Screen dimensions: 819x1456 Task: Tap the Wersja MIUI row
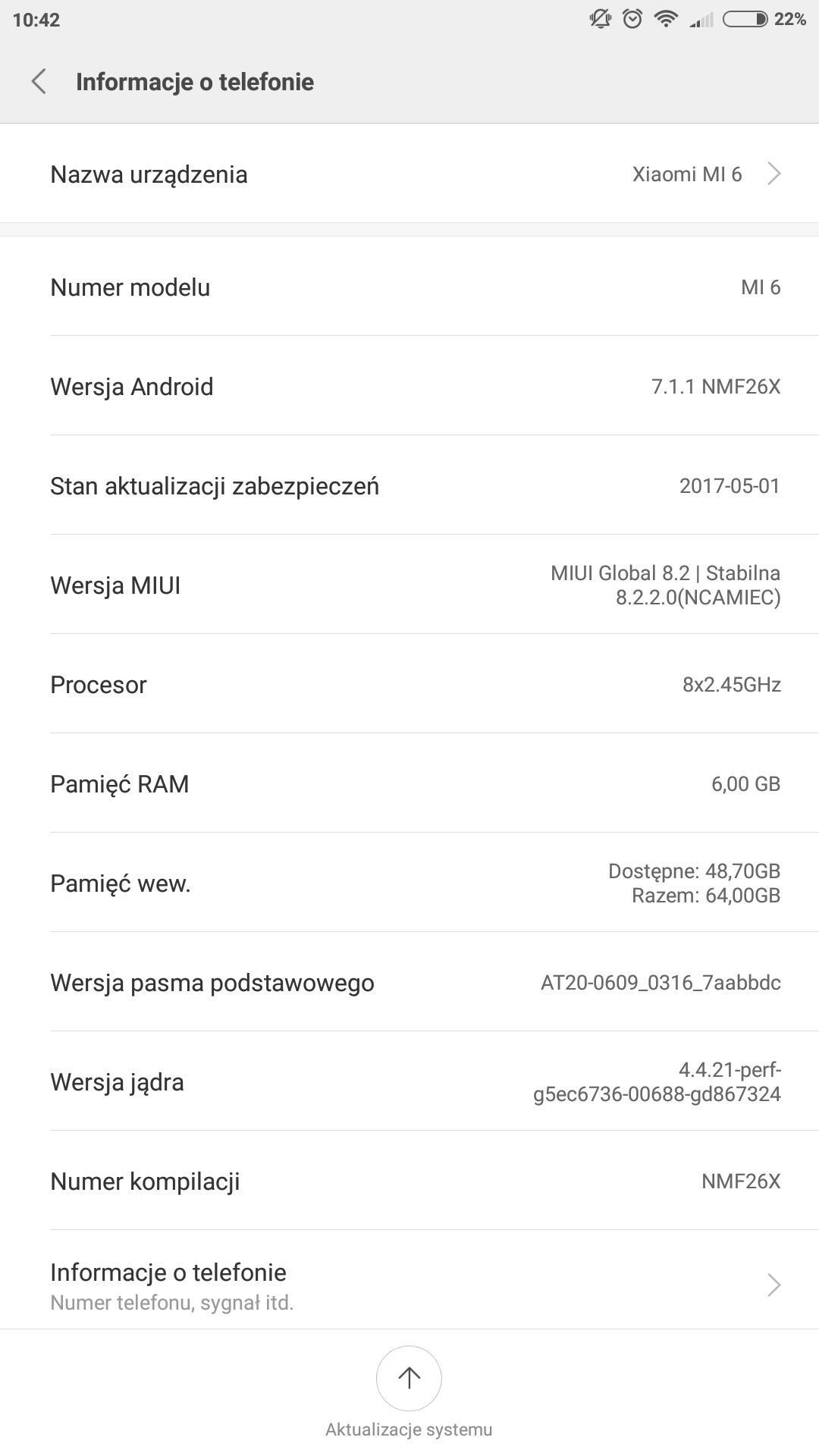409,585
